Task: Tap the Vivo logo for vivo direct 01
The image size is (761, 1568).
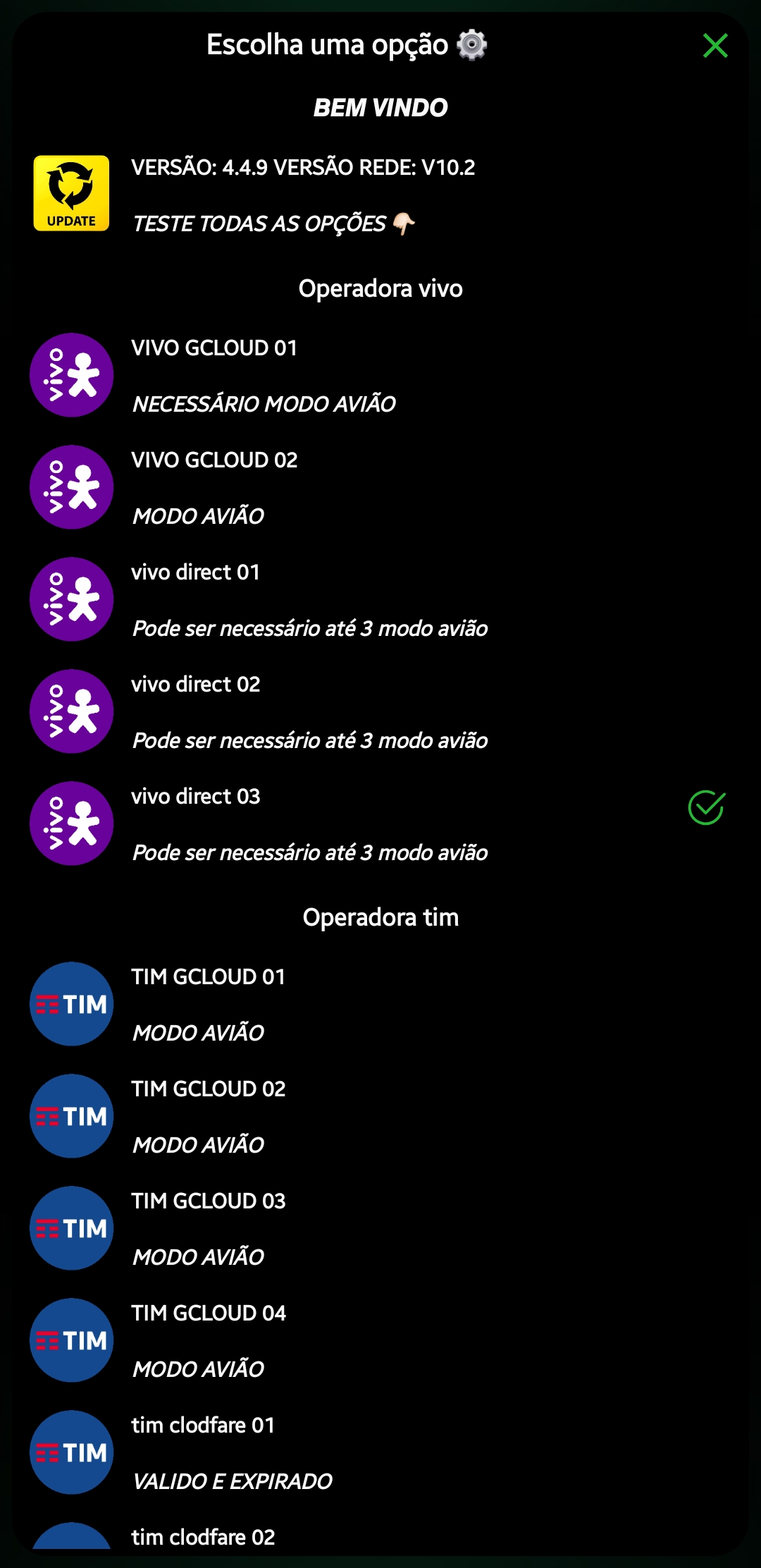Action: (70, 599)
